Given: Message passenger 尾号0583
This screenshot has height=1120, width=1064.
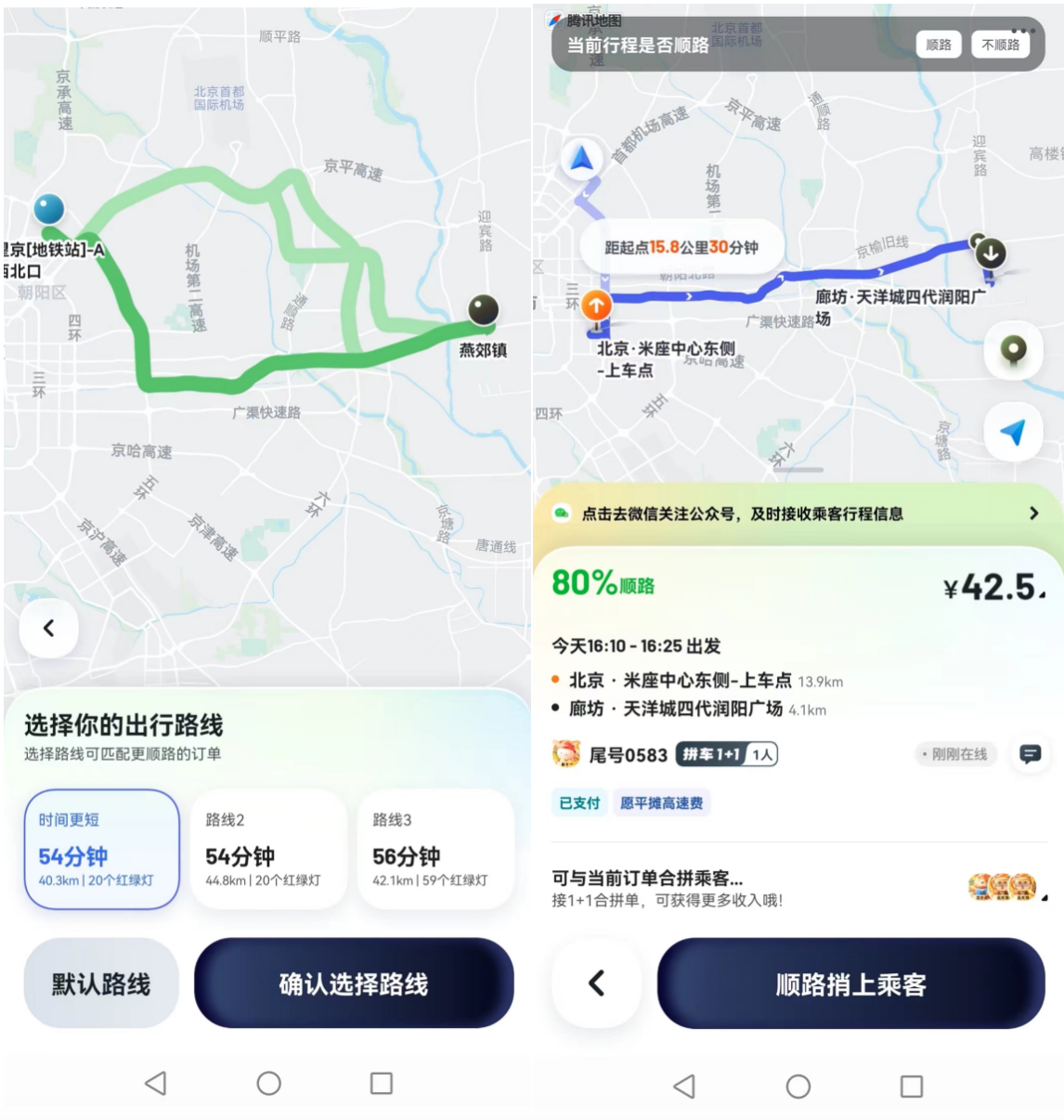Looking at the screenshot, I should click(1030, 754).
